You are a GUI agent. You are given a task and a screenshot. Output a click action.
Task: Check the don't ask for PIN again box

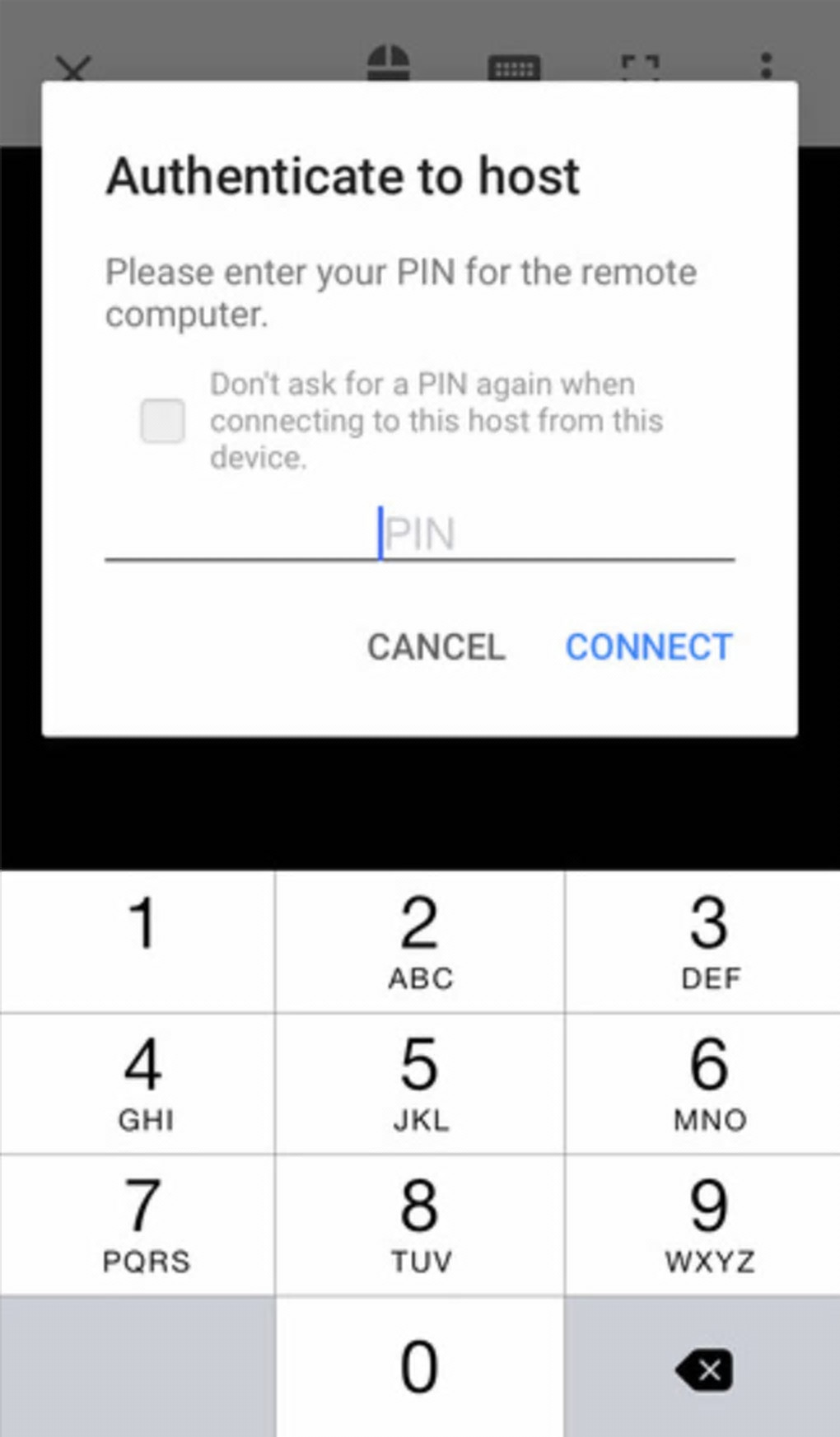coord(162,421)
